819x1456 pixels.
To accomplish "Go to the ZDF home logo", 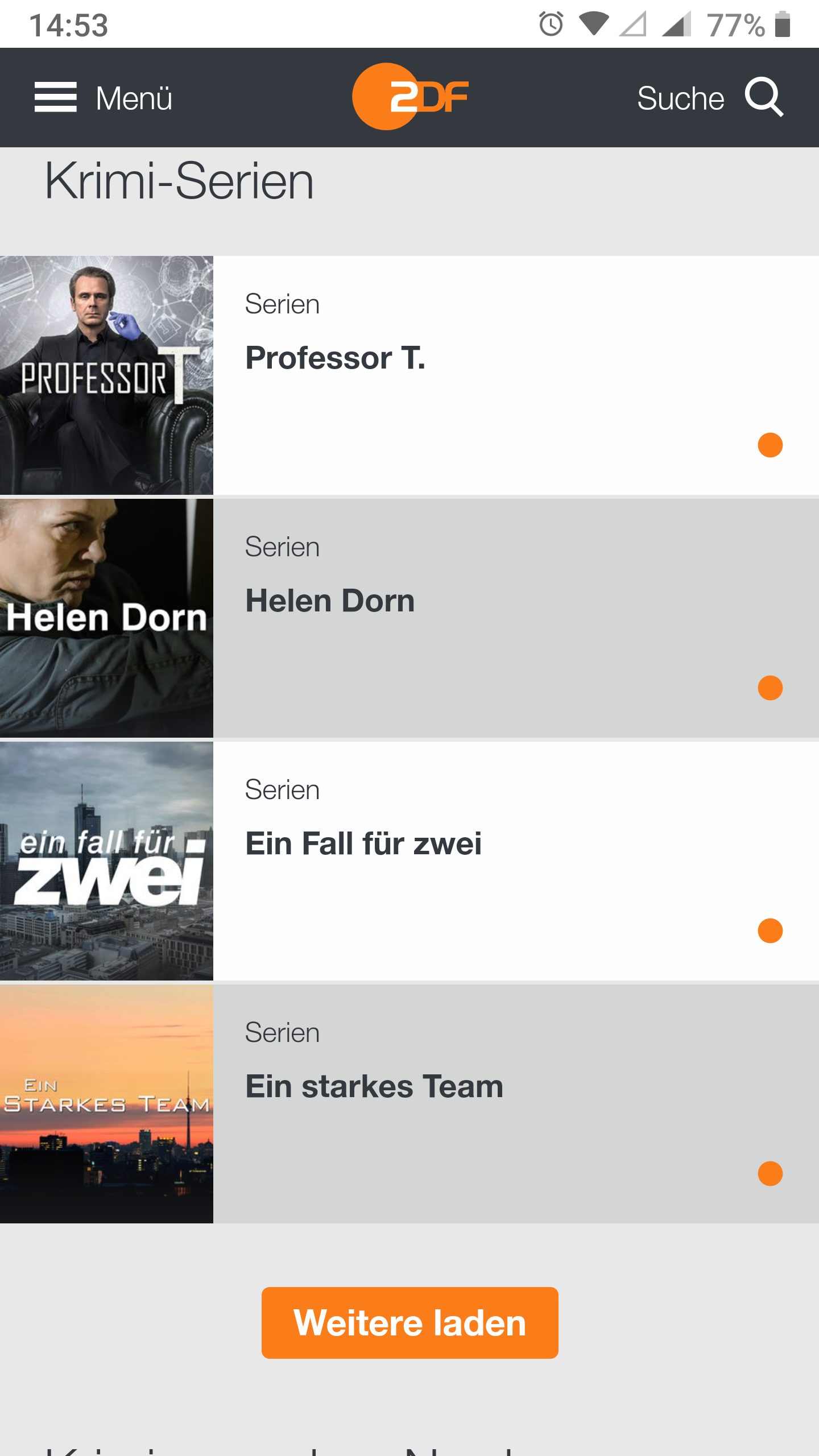I will (x=410, y=97).
